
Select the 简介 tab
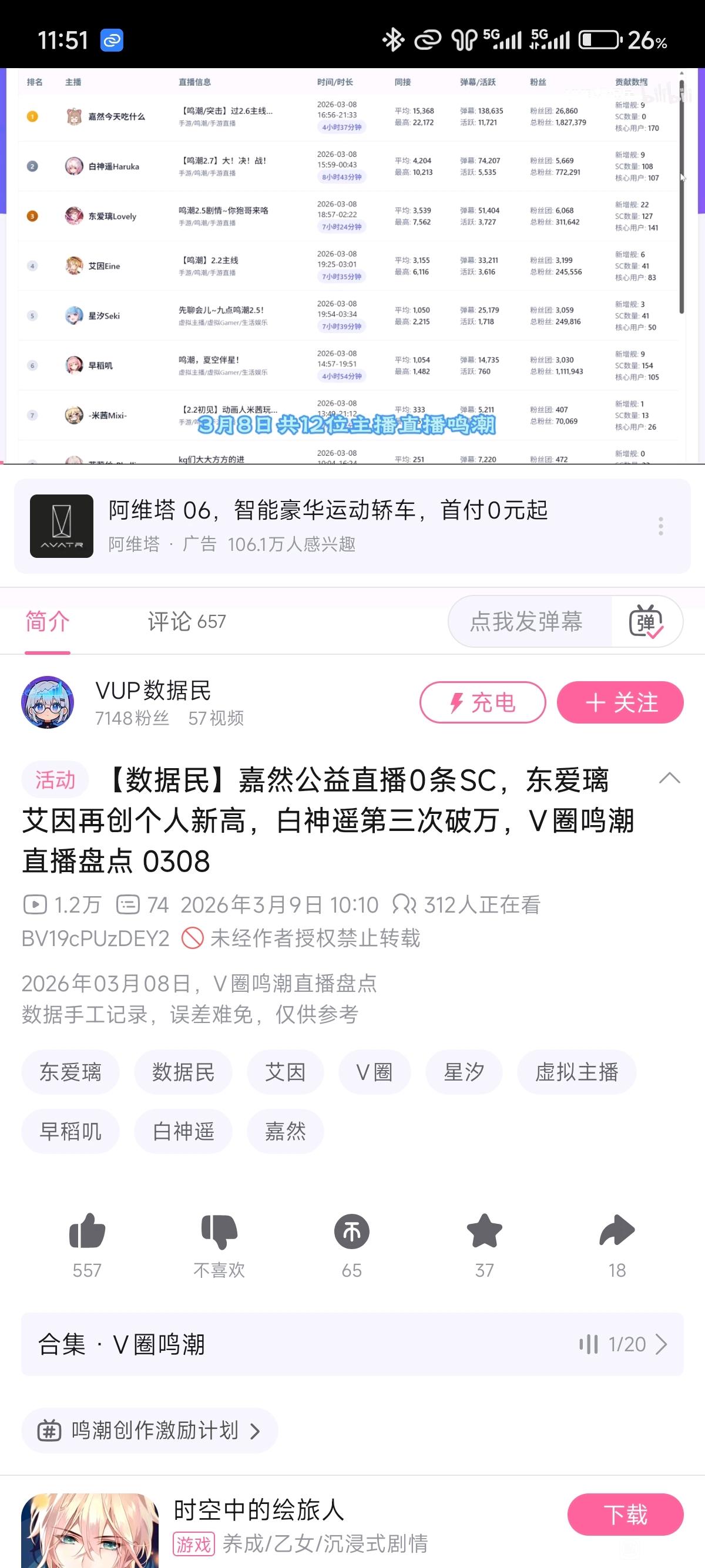click(x=48, y=621)
